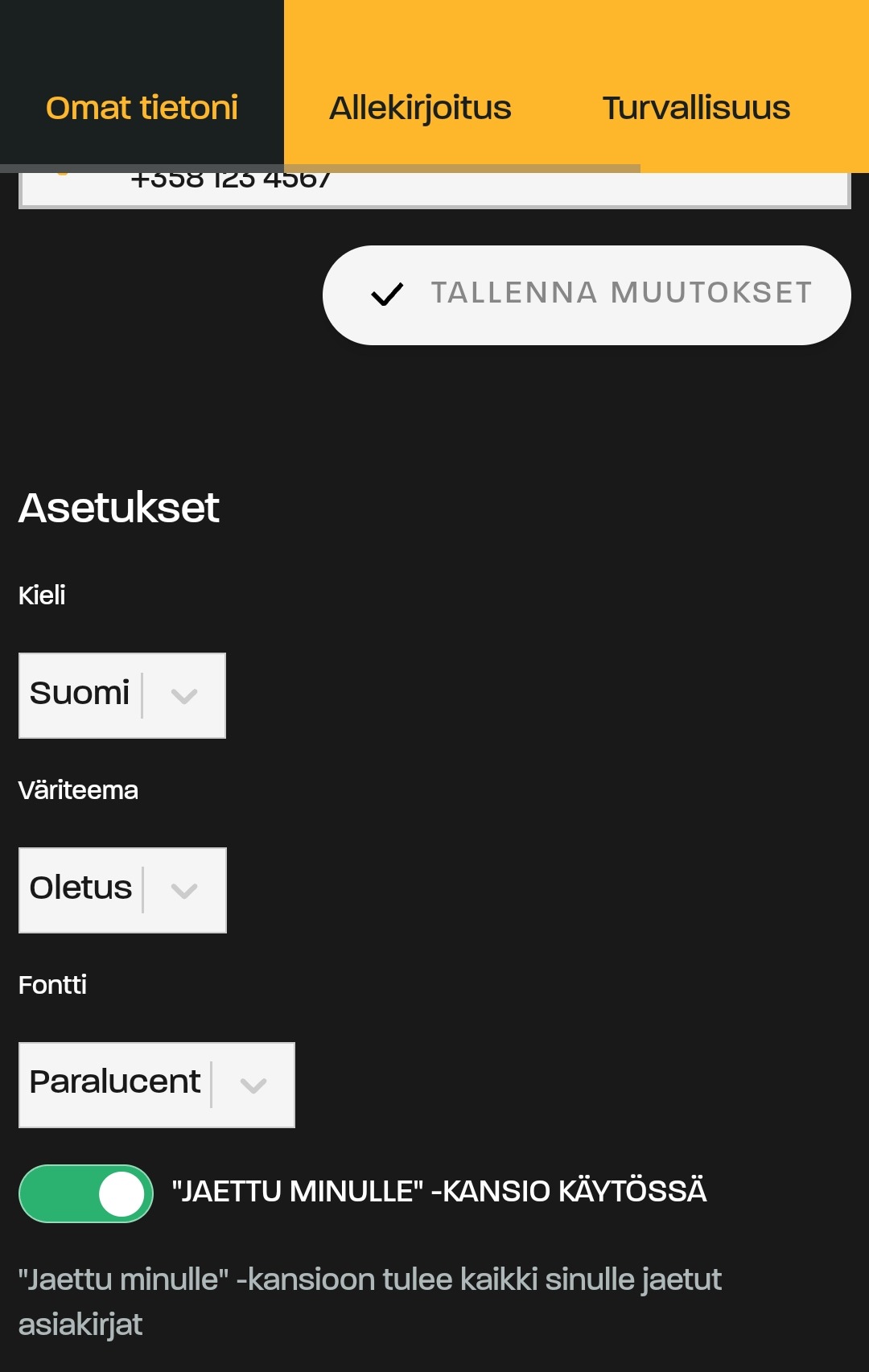The width and height of the screenshot is (869, 1372).
Task: Choose a font from the Paralucent dropdown
Action: point(157,1085)
